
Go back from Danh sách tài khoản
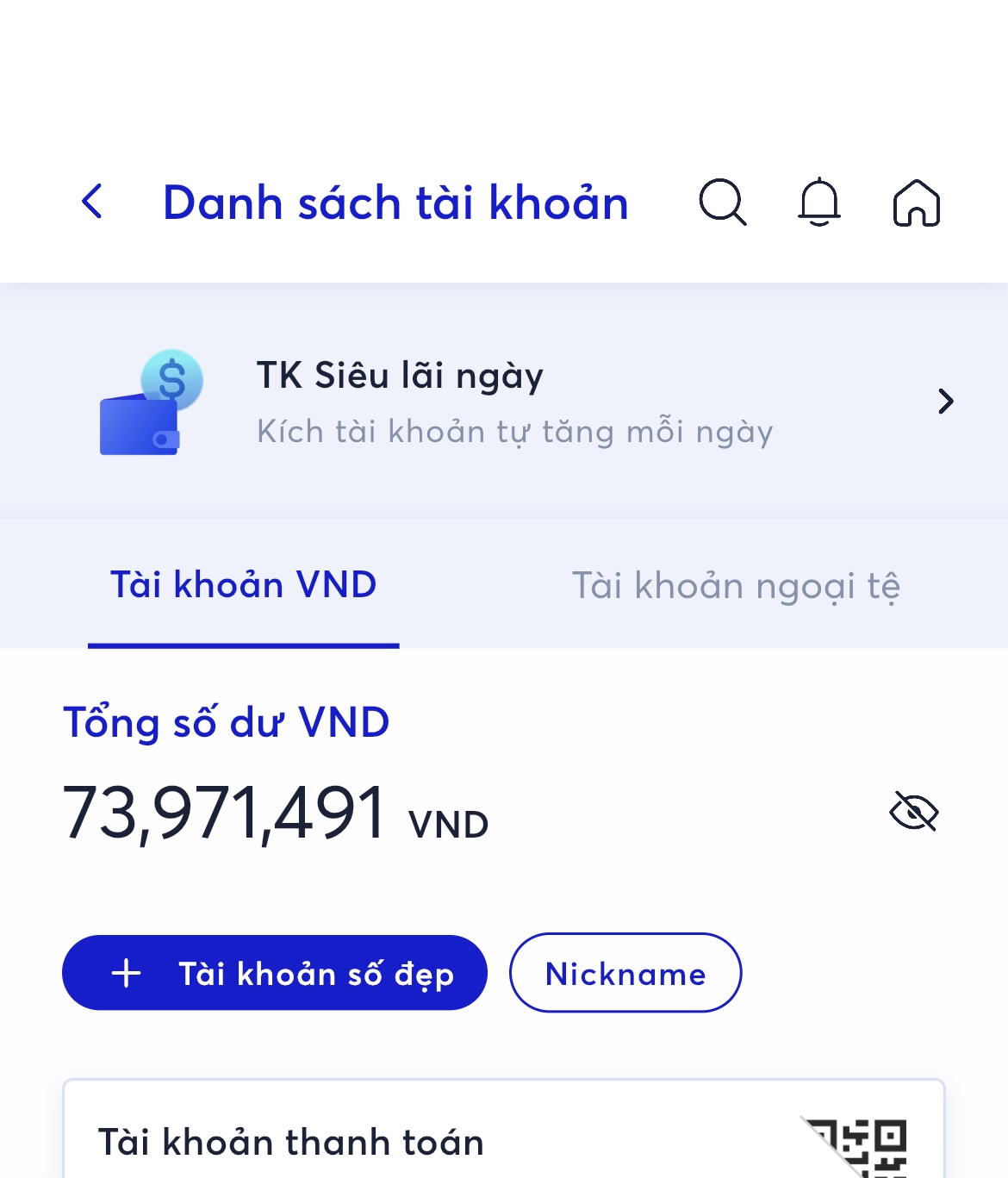92,203
